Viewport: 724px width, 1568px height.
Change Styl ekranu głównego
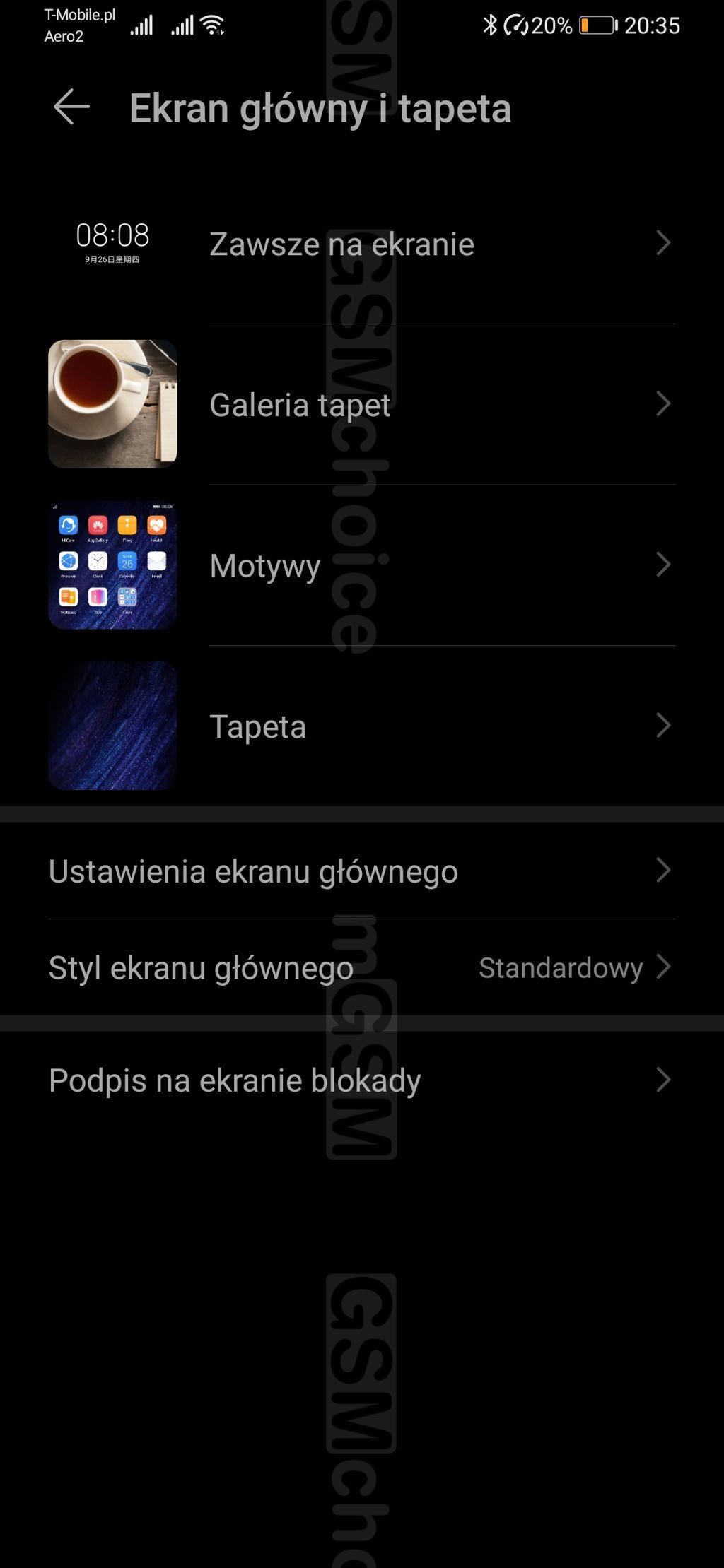pos(361,967)
